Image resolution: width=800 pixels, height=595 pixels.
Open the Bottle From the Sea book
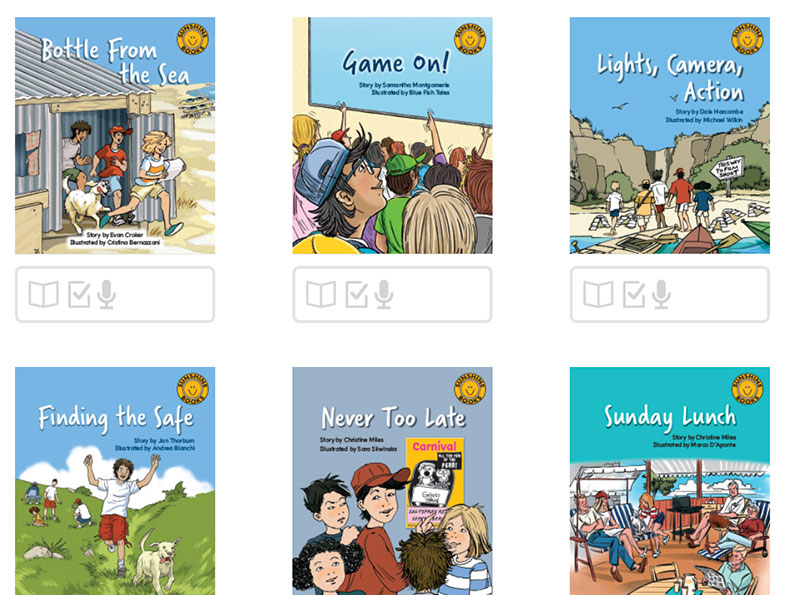115,135
